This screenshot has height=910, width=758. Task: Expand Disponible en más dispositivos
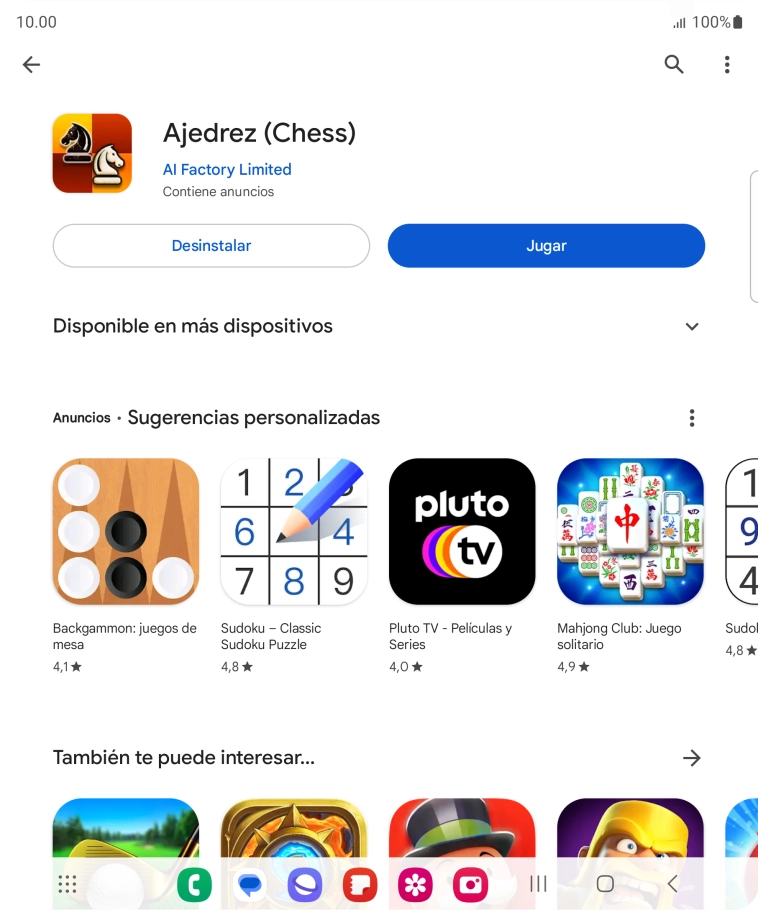pyautogui.click(x=691, y=327)
